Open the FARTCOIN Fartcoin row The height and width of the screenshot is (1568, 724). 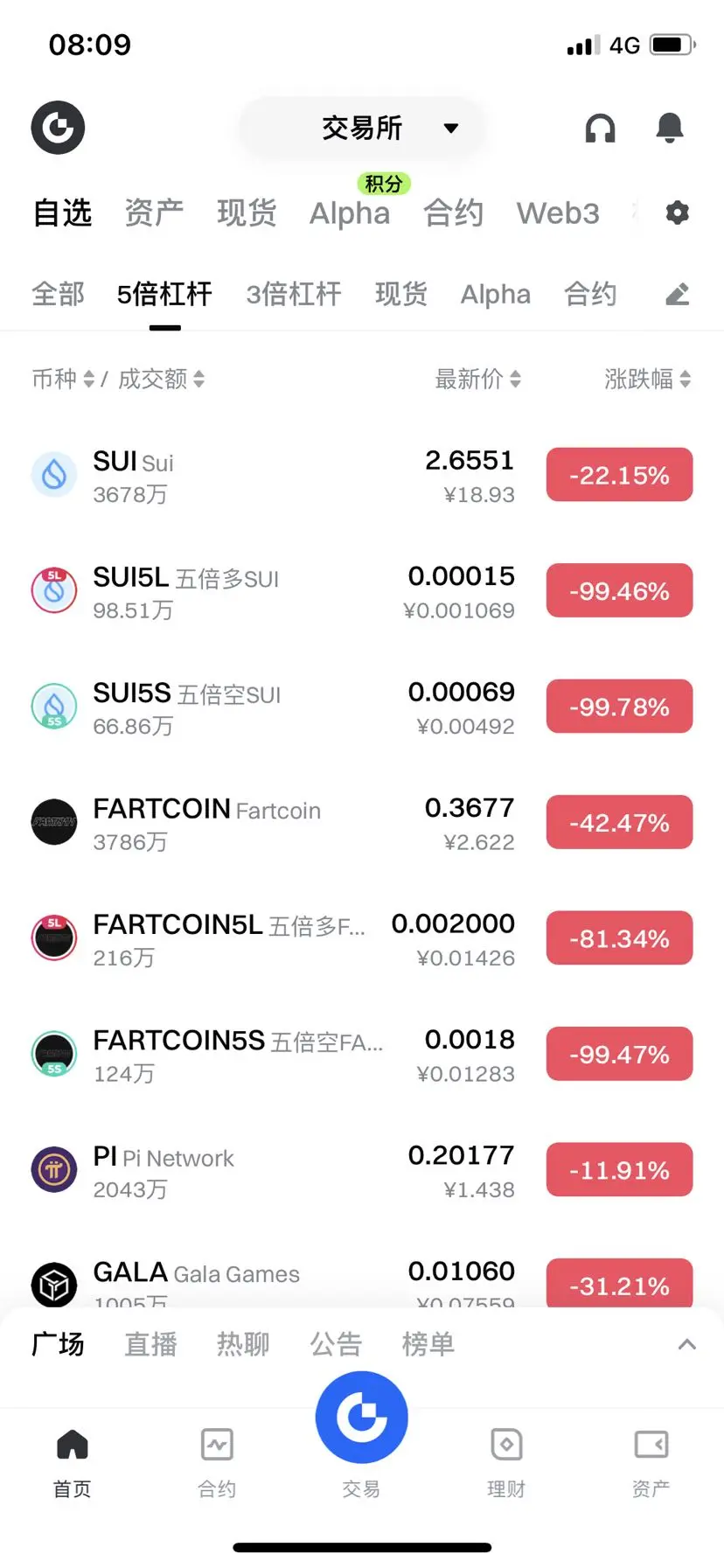(362, 823)
